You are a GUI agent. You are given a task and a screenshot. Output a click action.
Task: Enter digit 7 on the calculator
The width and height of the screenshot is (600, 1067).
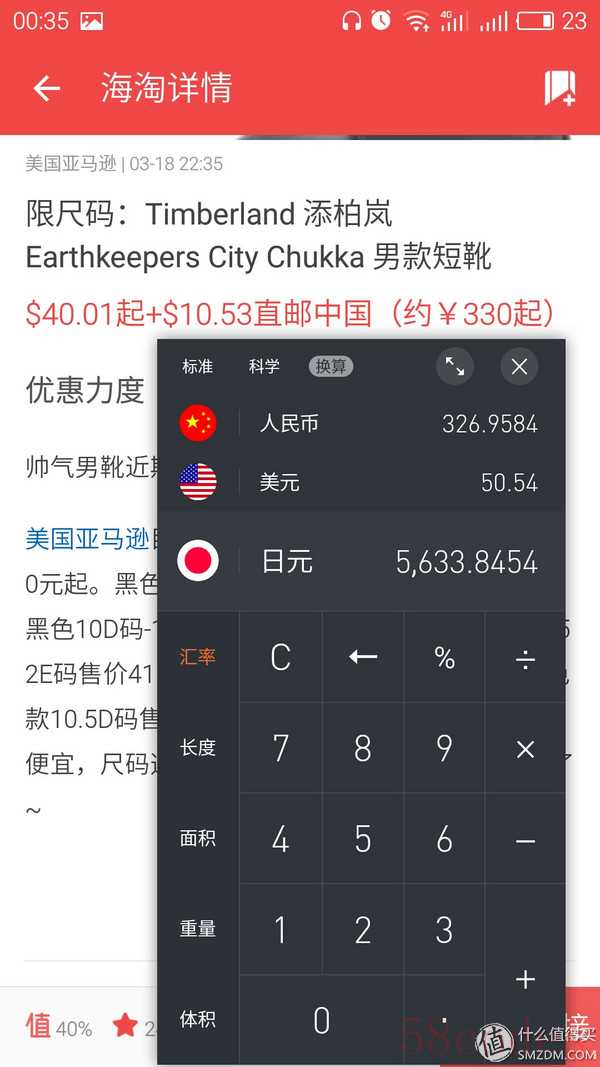(281, 748)
